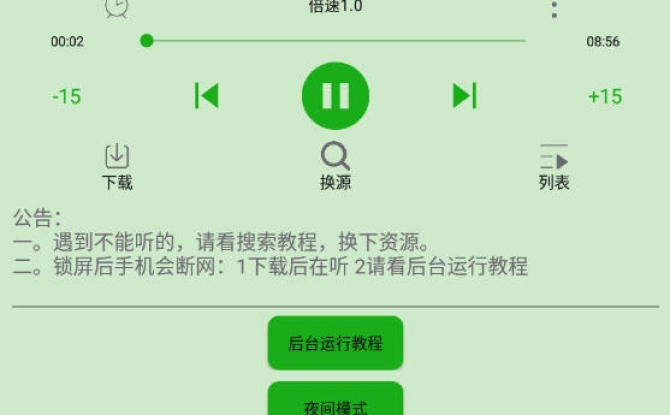Open the sleep timer clock icon
Screen dimensions: 670x415
[117, 7]
